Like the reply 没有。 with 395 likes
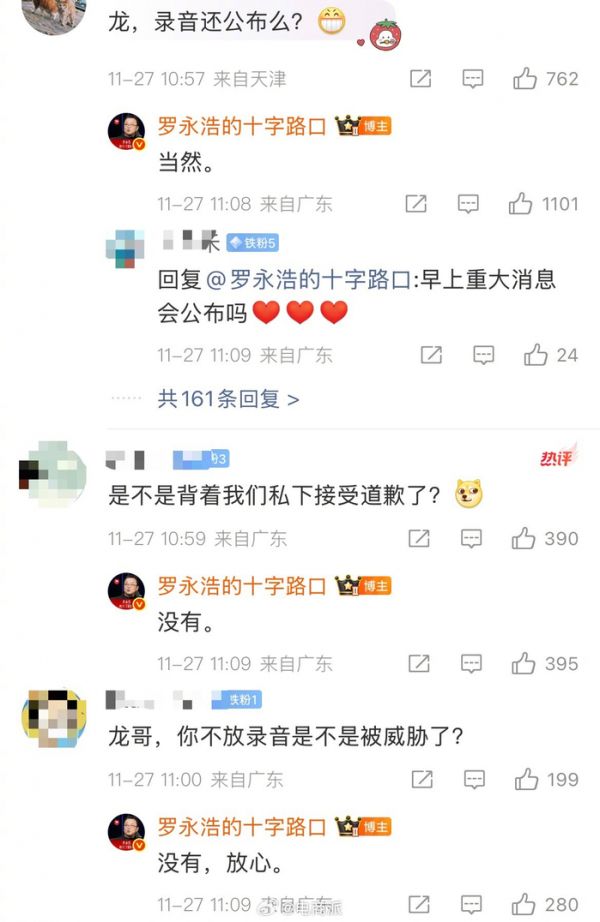The width and height of the screenshot is (600, 922). (x=523, y=663)
